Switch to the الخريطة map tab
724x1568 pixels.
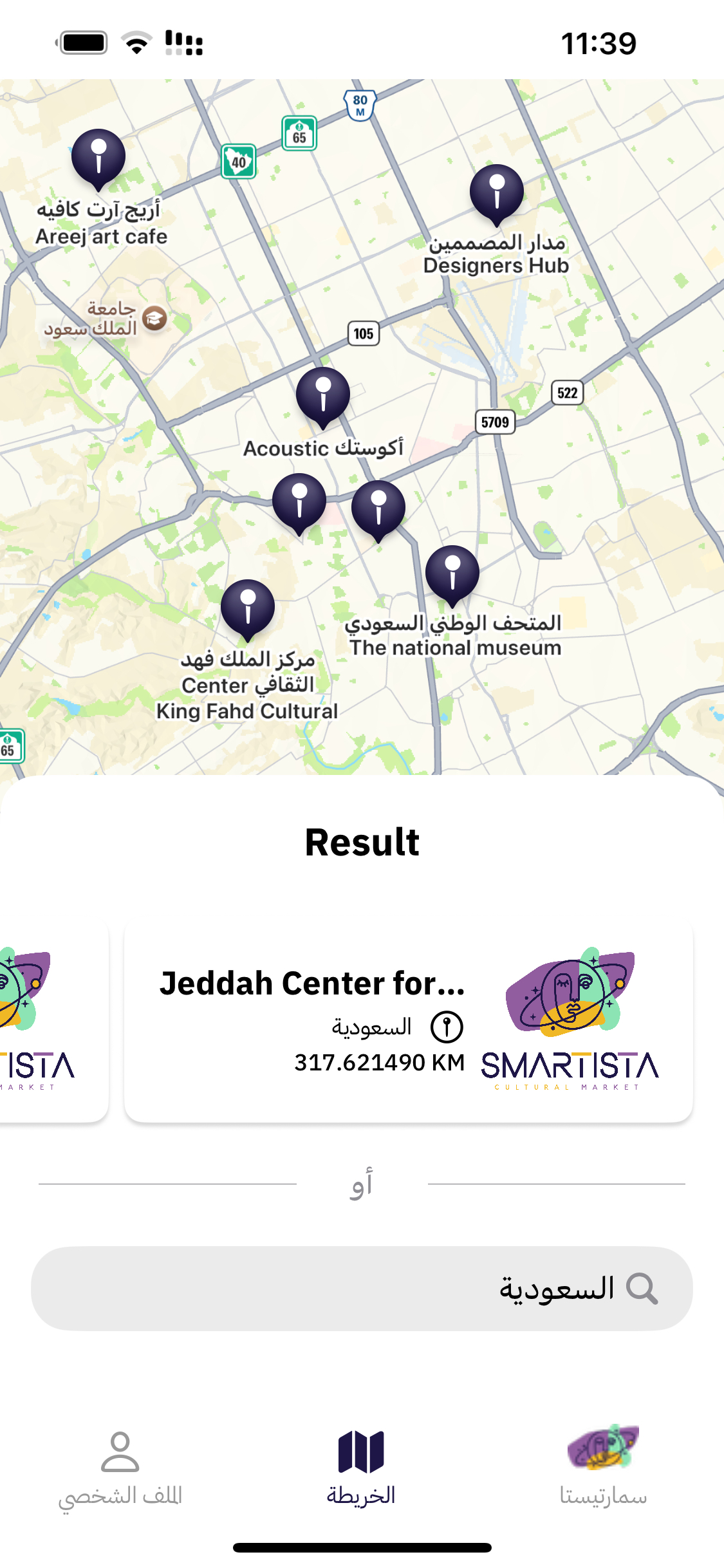pyautogui.click(x=361, y=1469)
